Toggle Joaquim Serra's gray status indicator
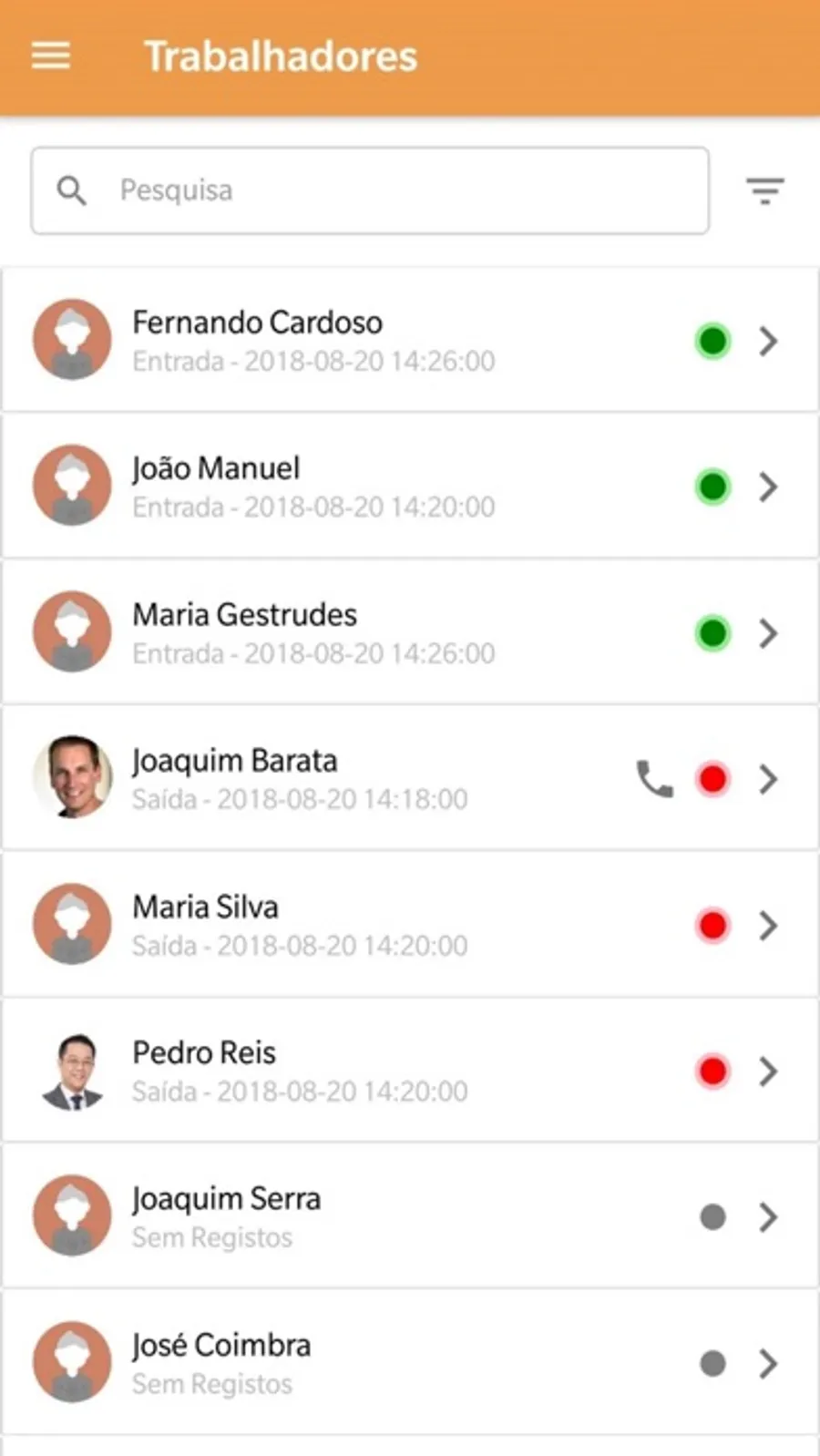 tap(712, 1216)
